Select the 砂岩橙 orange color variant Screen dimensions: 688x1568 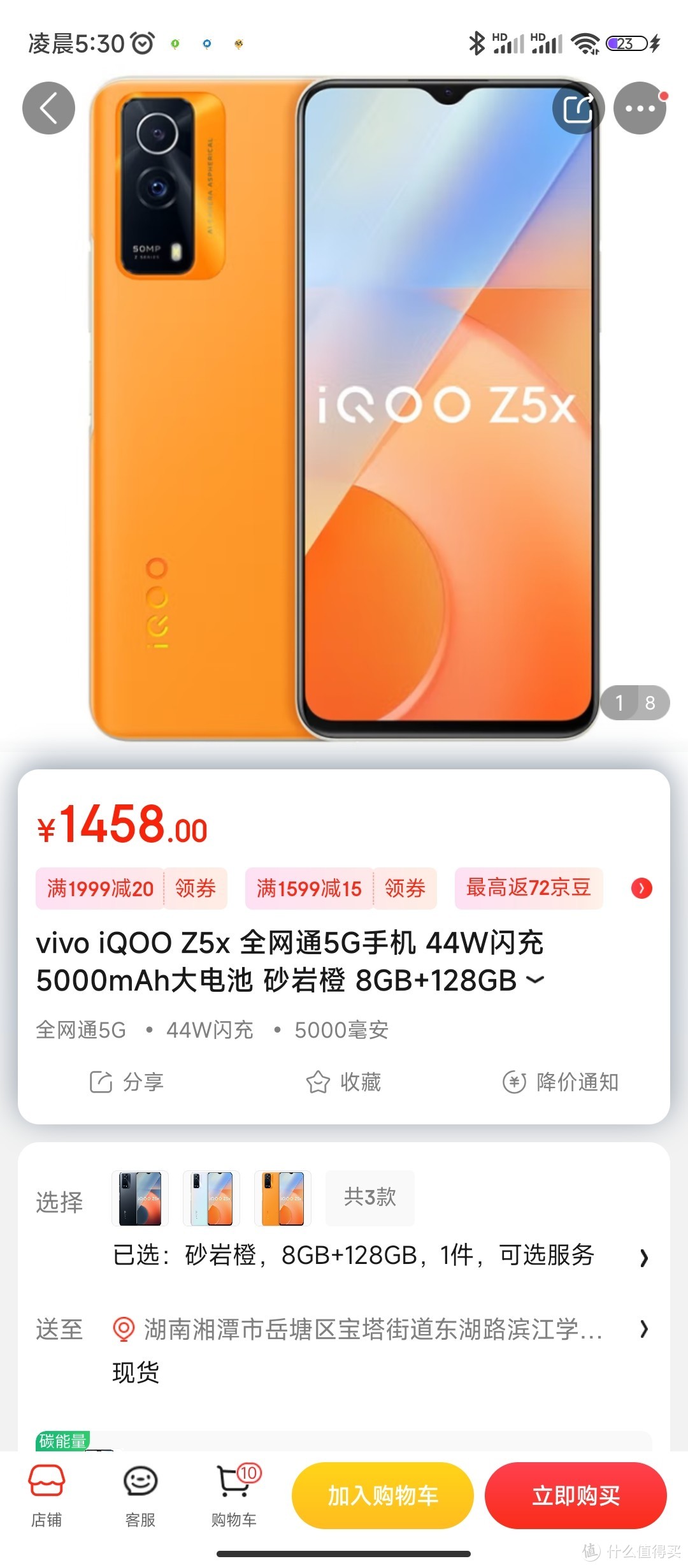(x=283, y=1198)
